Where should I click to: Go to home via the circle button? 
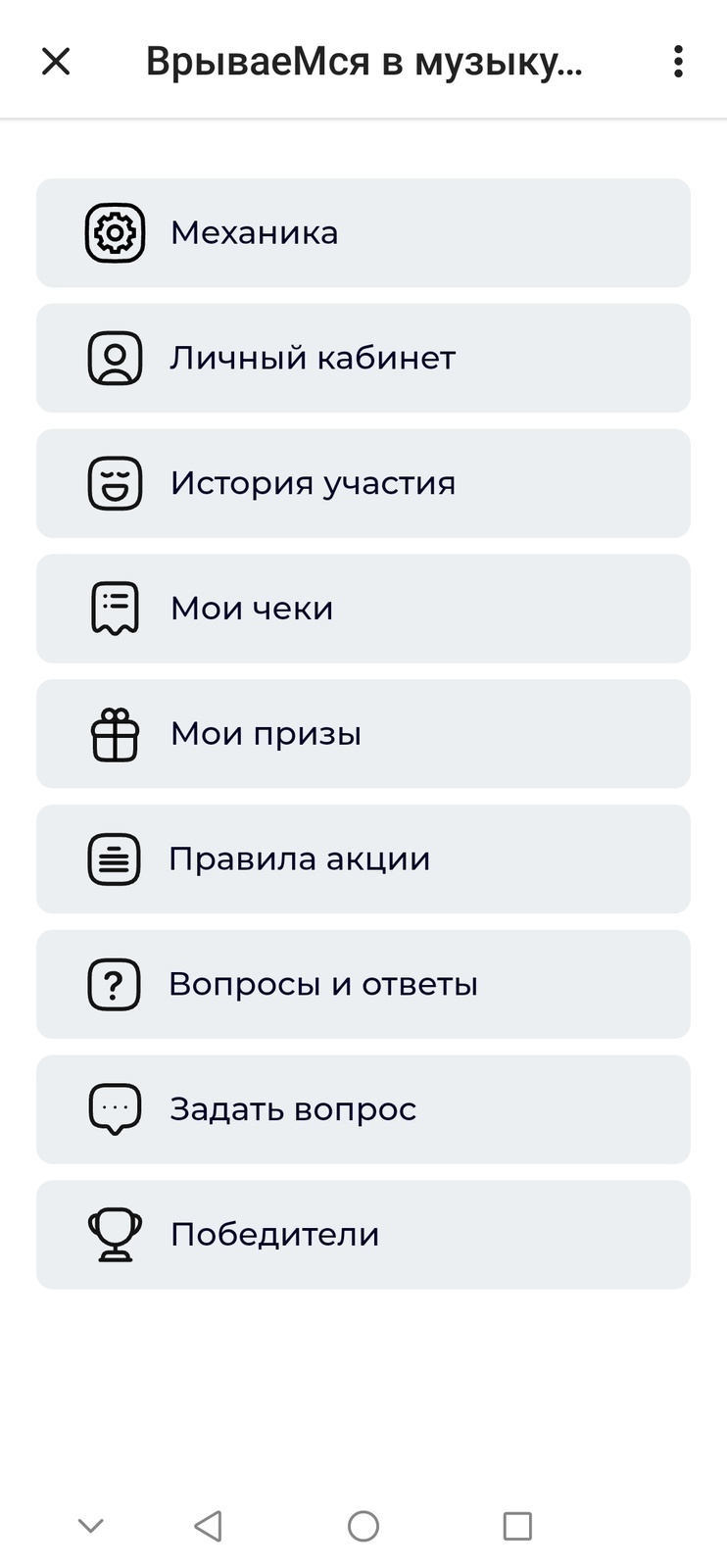[x=363, y=1526]
